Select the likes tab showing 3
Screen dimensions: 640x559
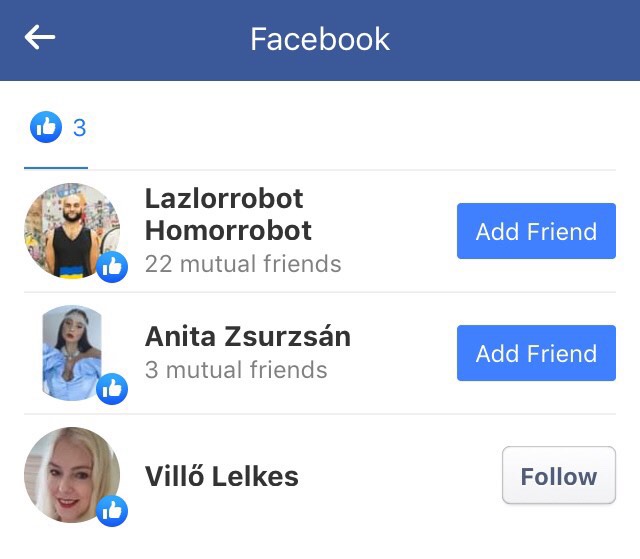[58, 127]
